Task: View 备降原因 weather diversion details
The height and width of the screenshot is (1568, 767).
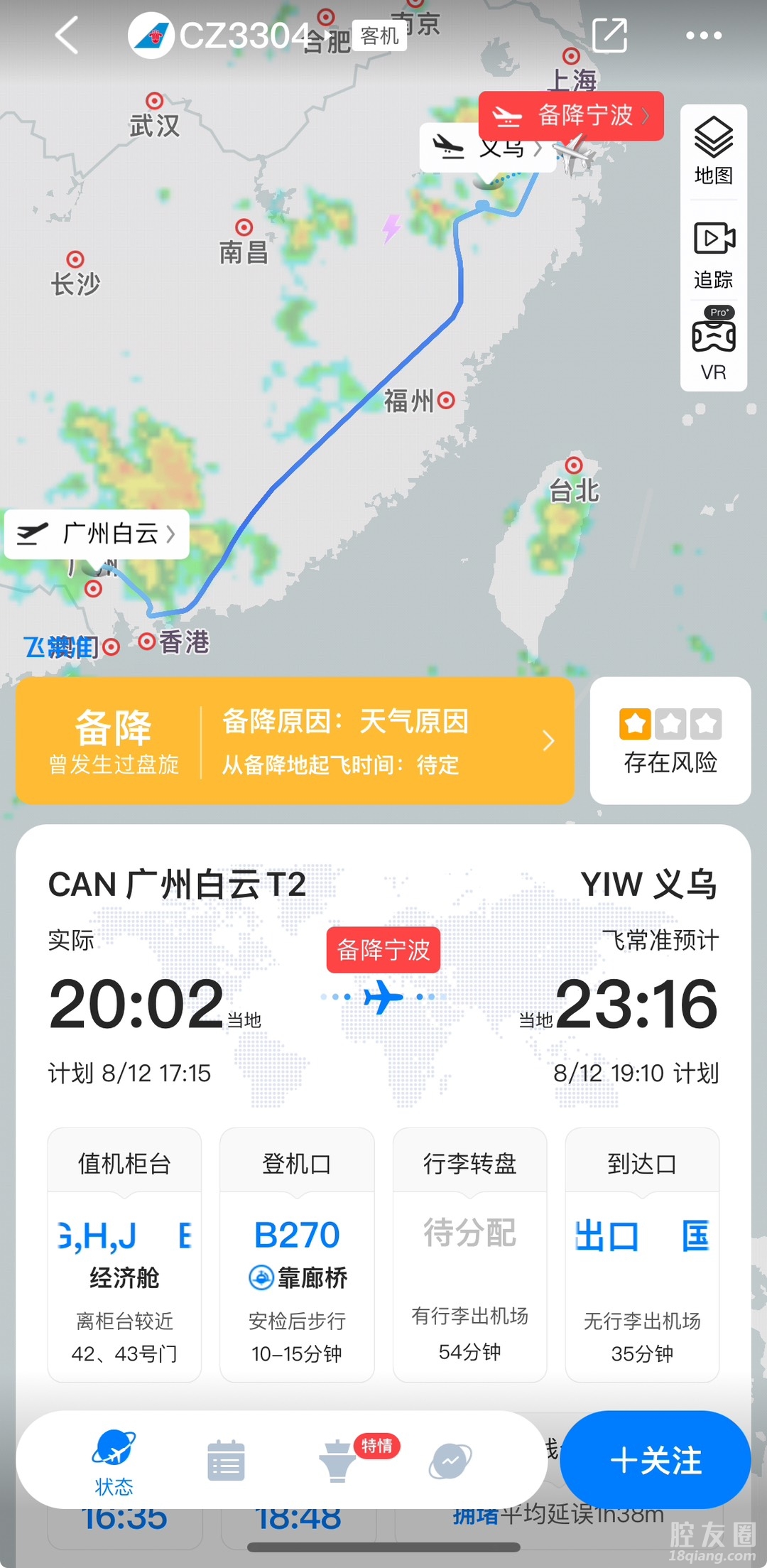Action: 295,741
